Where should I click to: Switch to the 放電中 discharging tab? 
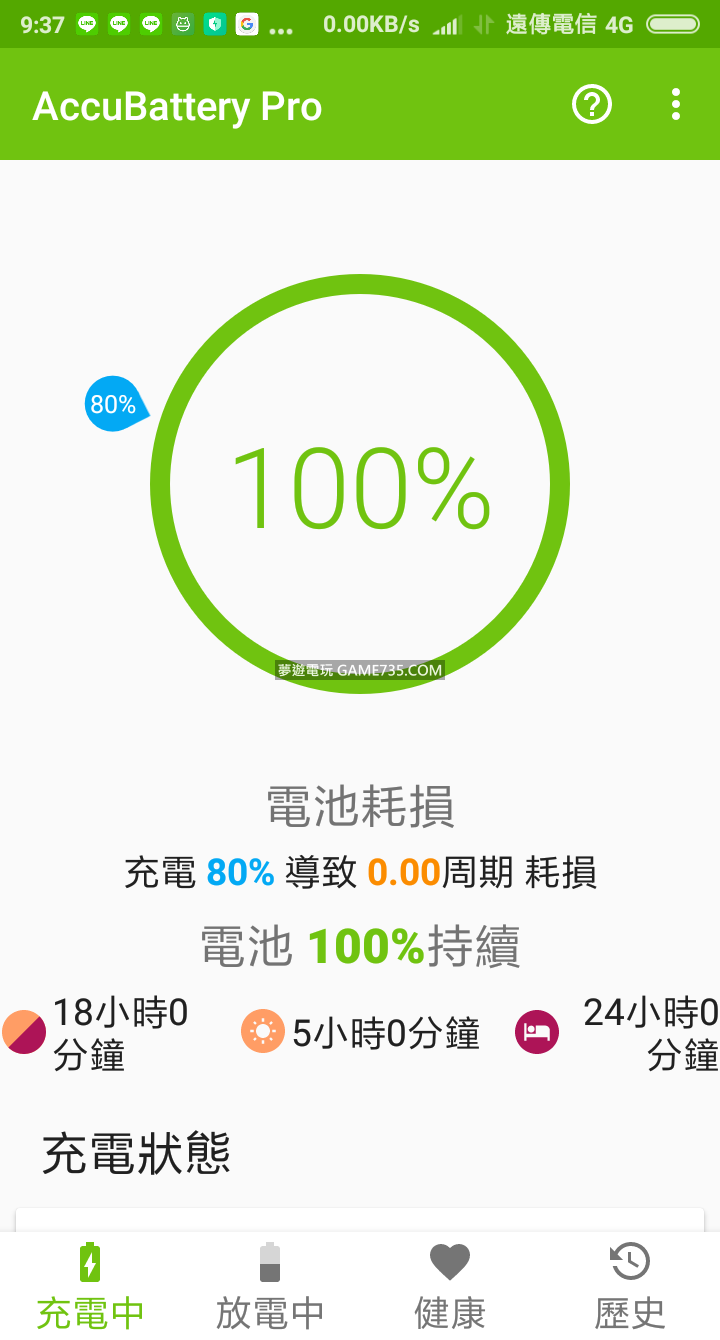[270, 1287]
